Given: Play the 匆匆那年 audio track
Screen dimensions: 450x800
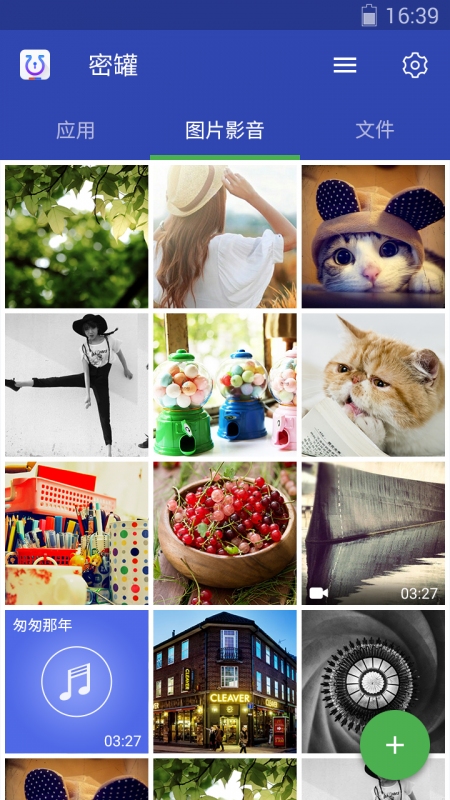Looking at the screenshot, I should coord(77,682).
